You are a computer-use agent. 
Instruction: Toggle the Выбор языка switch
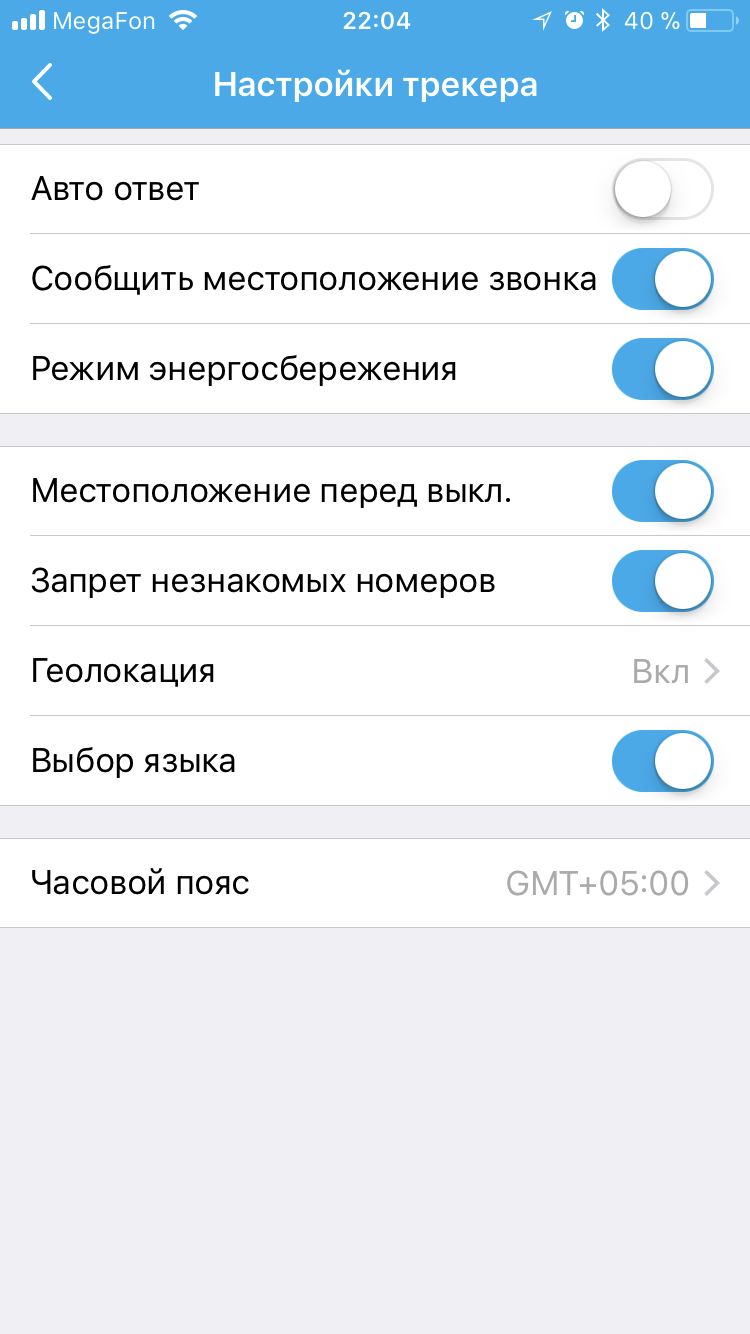pyautogui.click(x=662, y=761)
